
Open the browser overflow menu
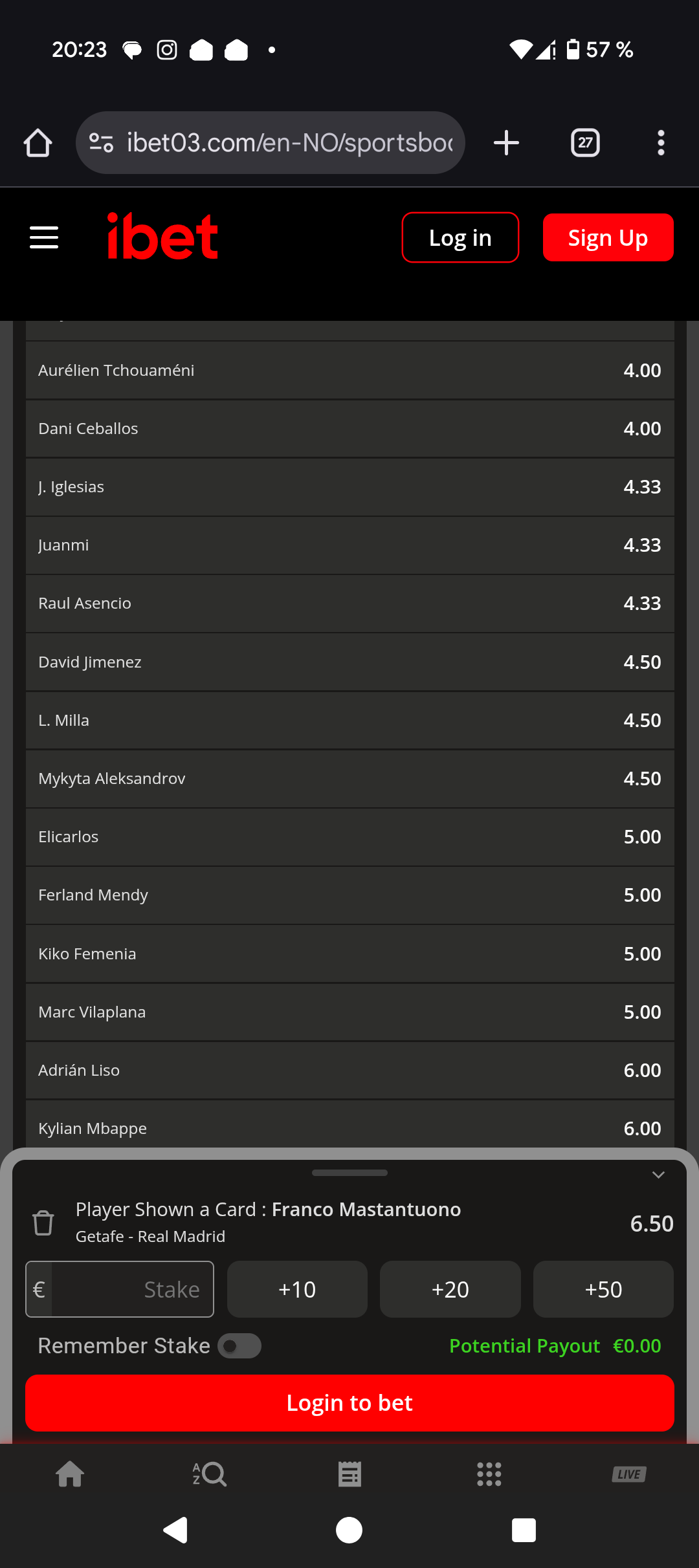coord(661,143)
